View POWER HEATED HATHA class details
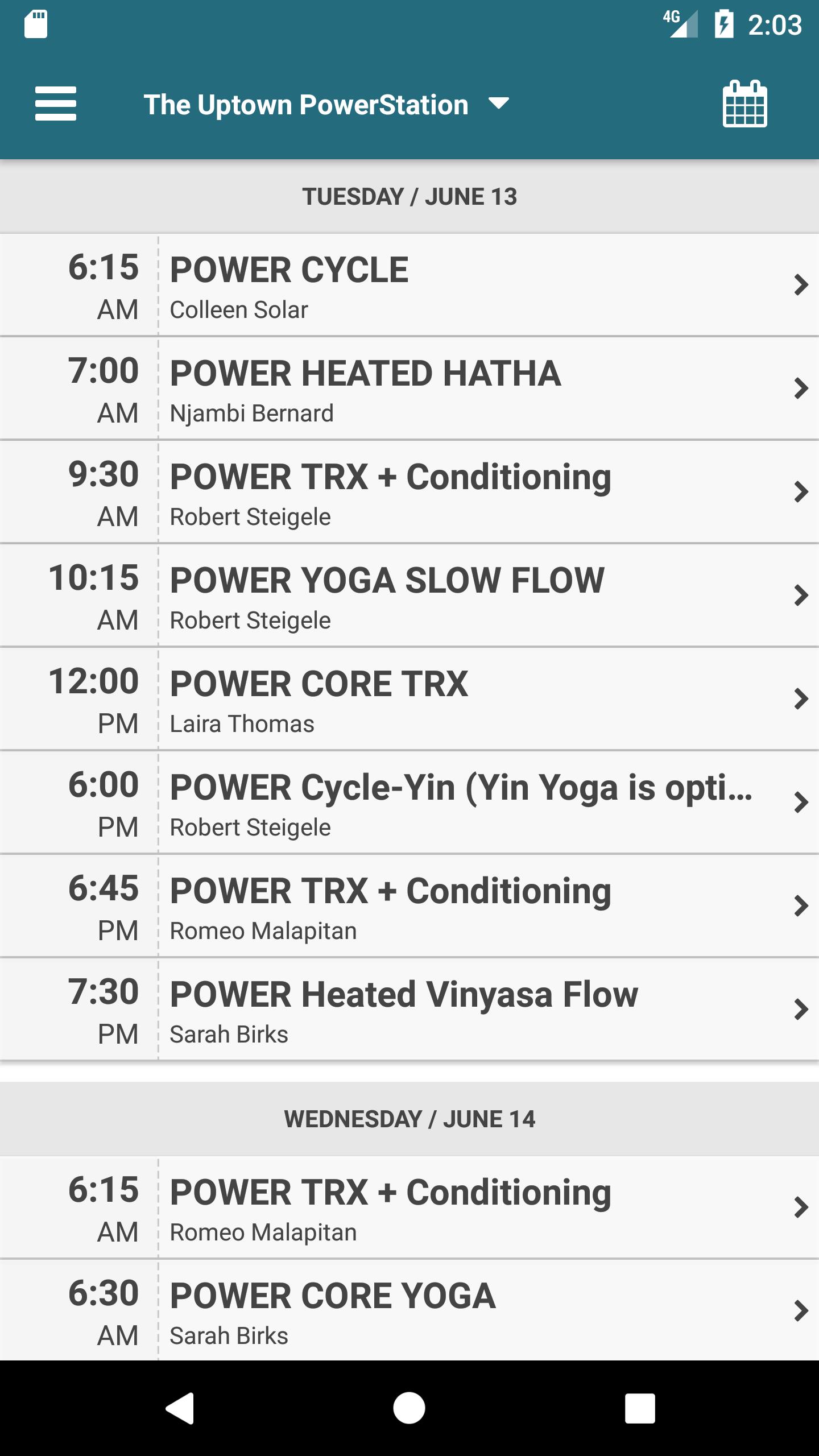Viewport: 819px width, 1456px height. tap(409, 388)
